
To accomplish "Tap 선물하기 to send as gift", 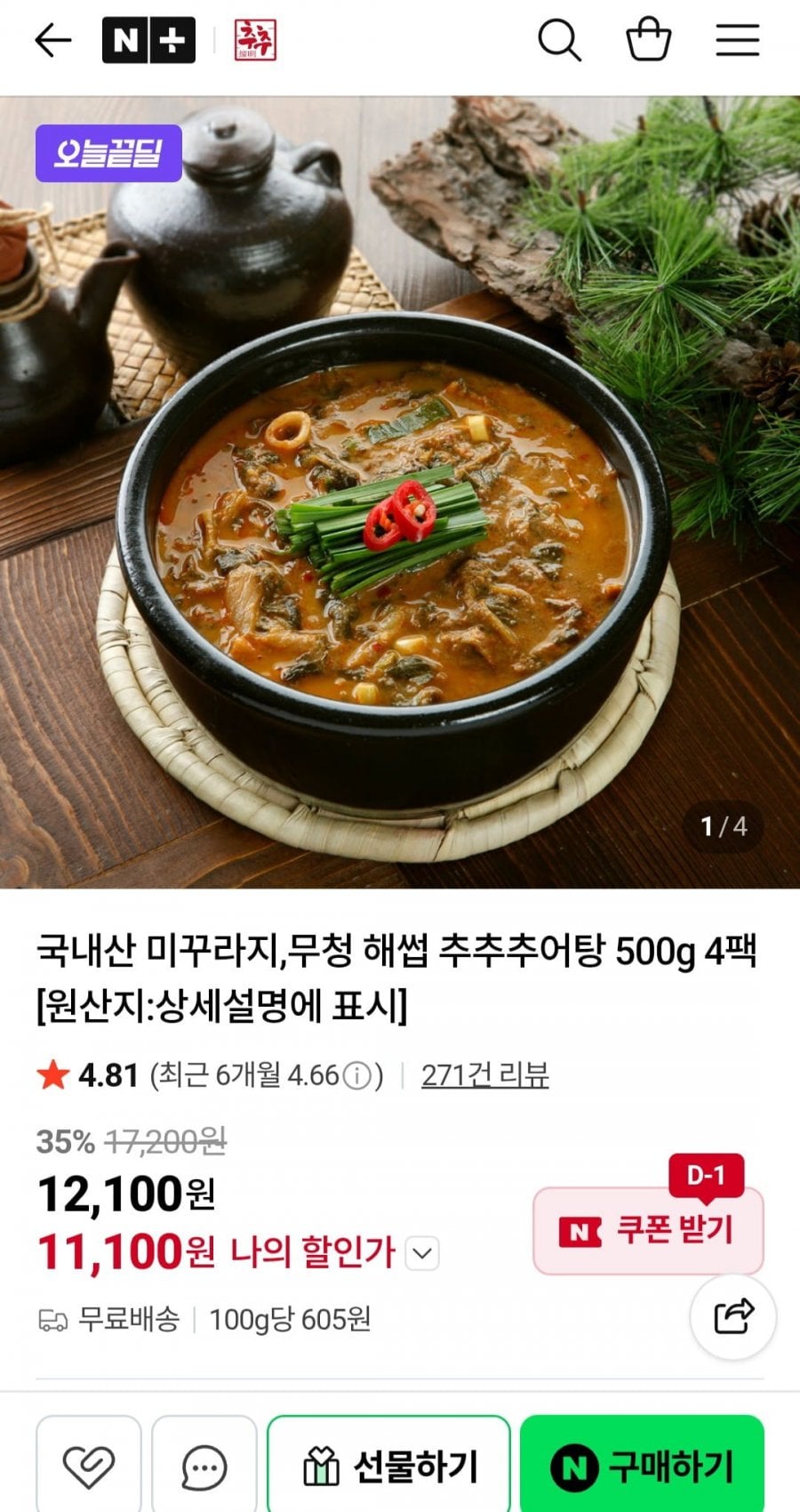I will coord(388,1465).
